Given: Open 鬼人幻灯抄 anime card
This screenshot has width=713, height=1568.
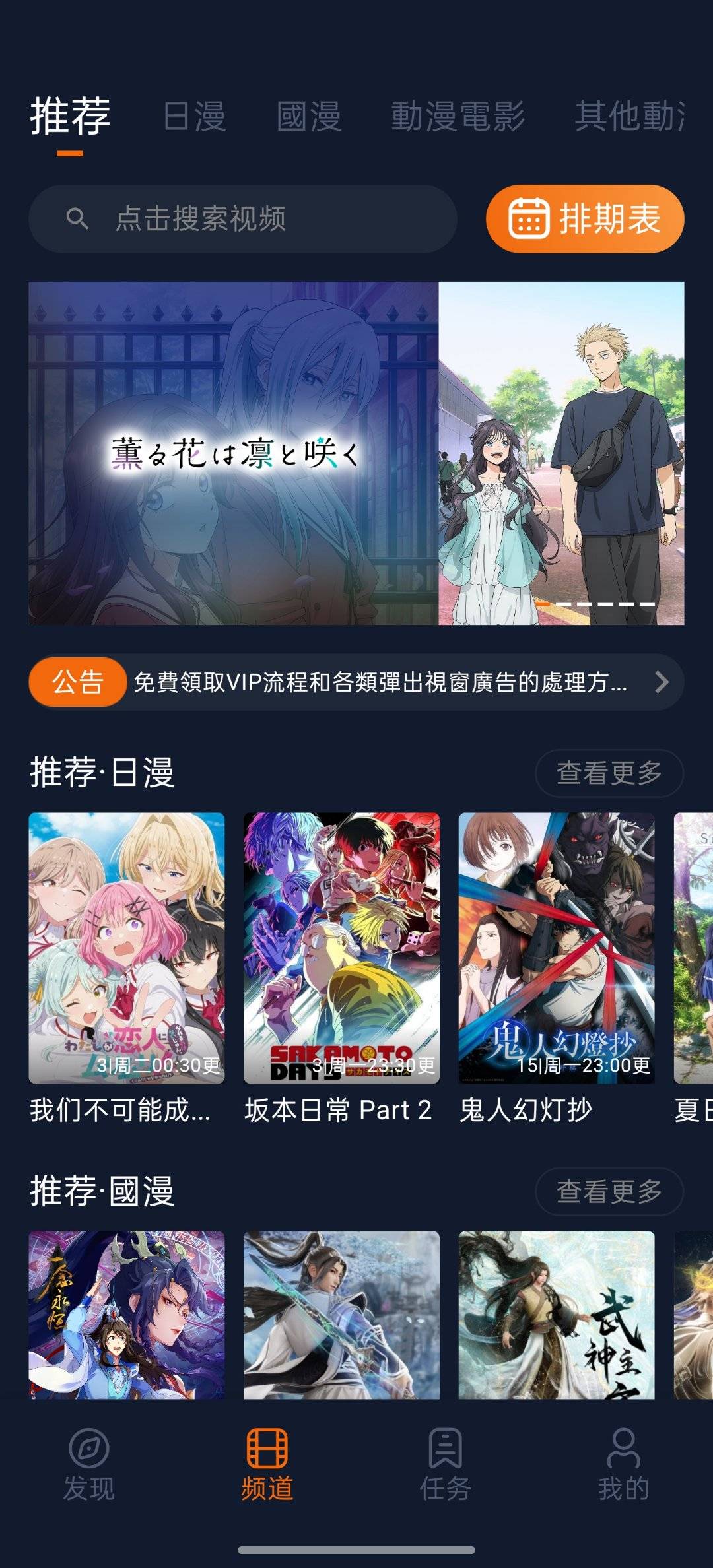Looking at the screenshot, I should (x=556, y=948).
